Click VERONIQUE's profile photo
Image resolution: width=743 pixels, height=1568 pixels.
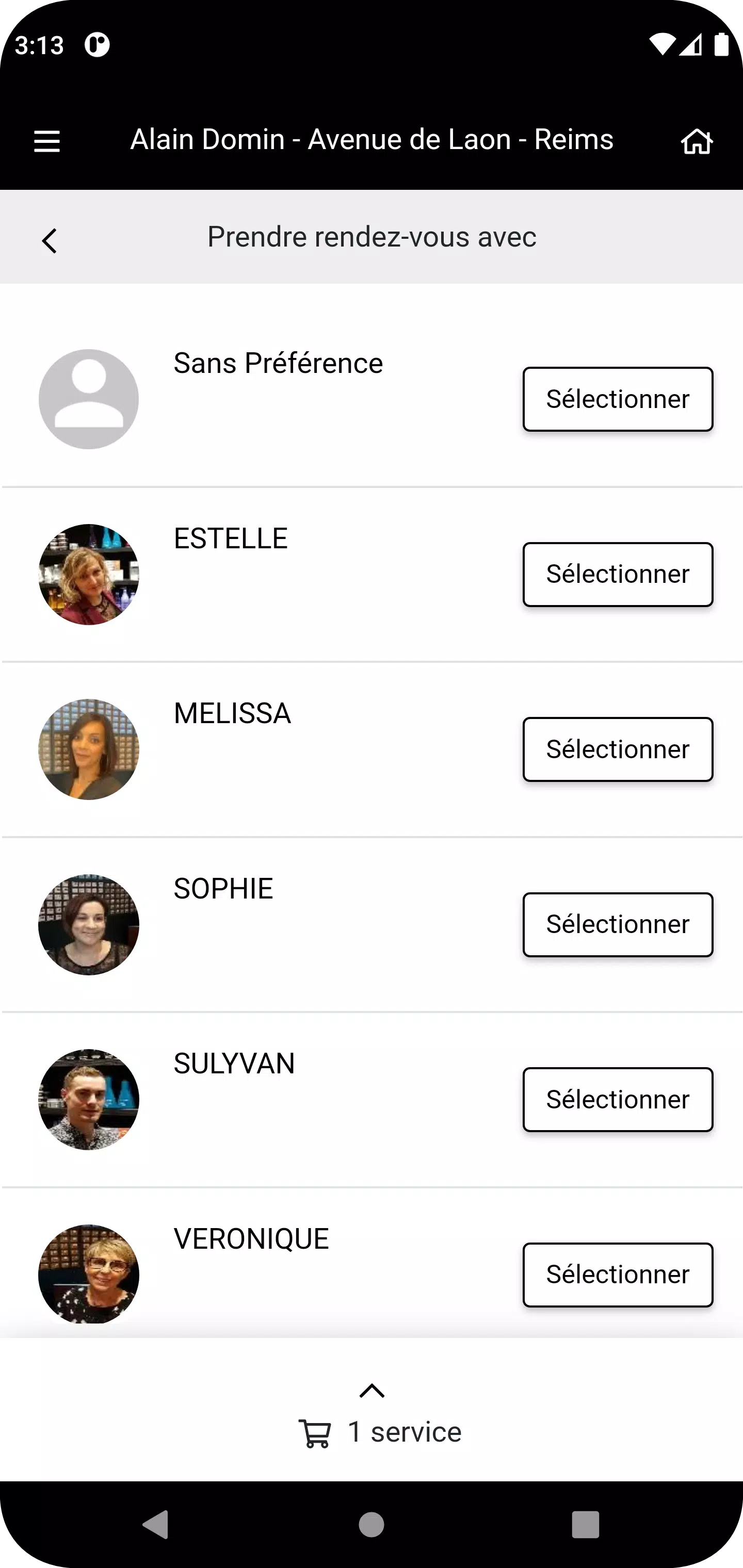tap(88, 1275)
